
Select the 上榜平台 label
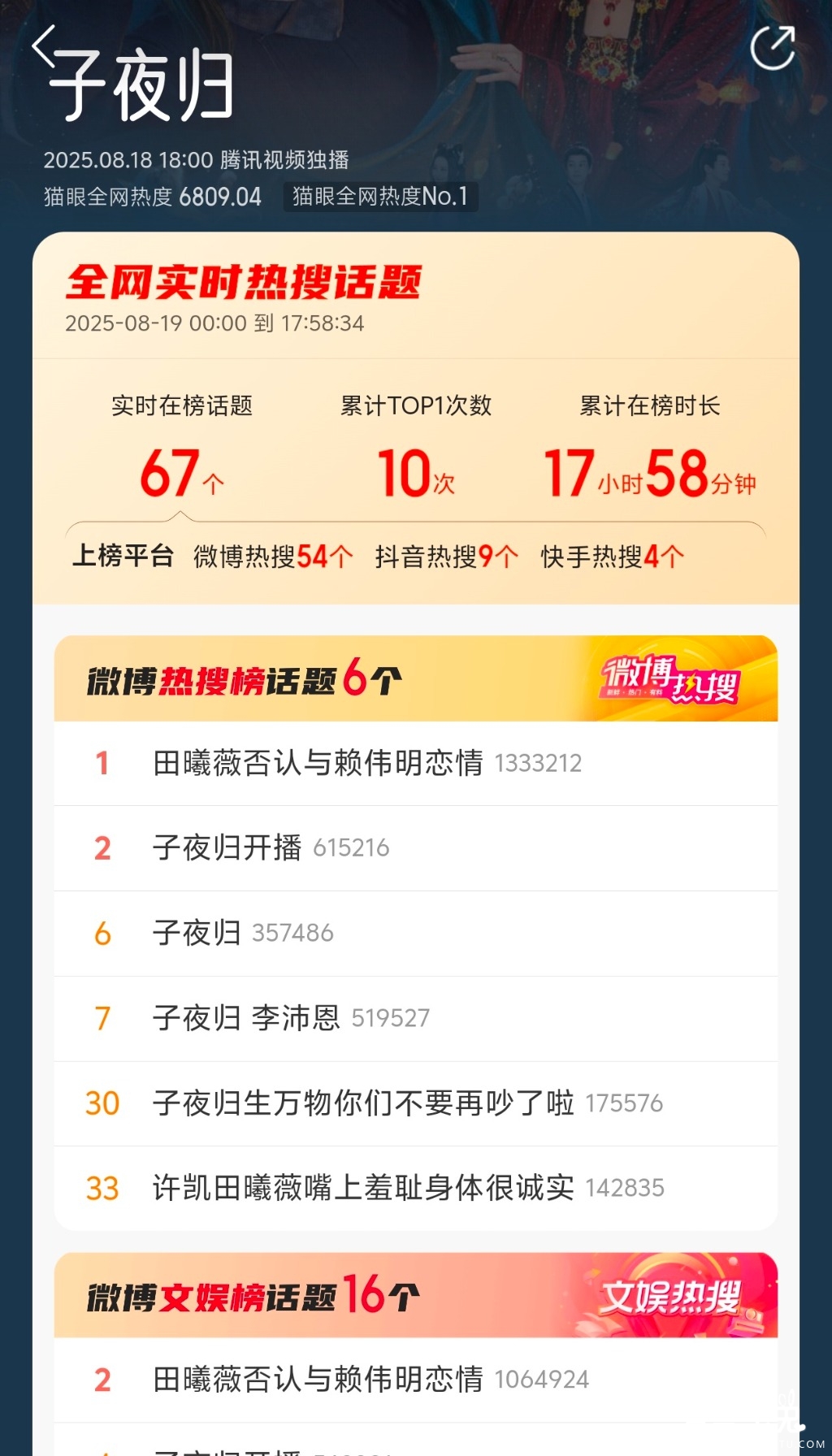click(x=123, y=557)
